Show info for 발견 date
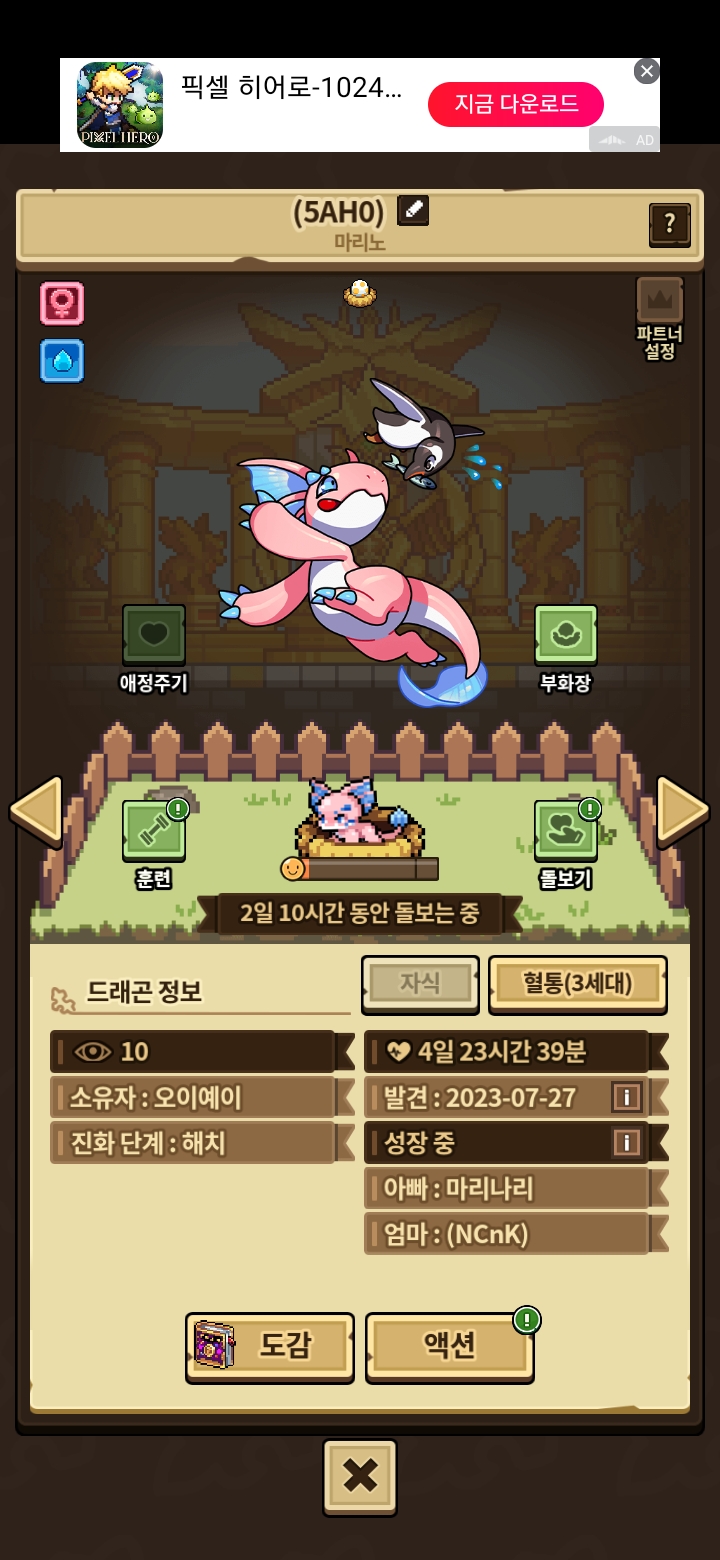The width and height of the screenshot is (720, 1560). tap(626, 1097)
